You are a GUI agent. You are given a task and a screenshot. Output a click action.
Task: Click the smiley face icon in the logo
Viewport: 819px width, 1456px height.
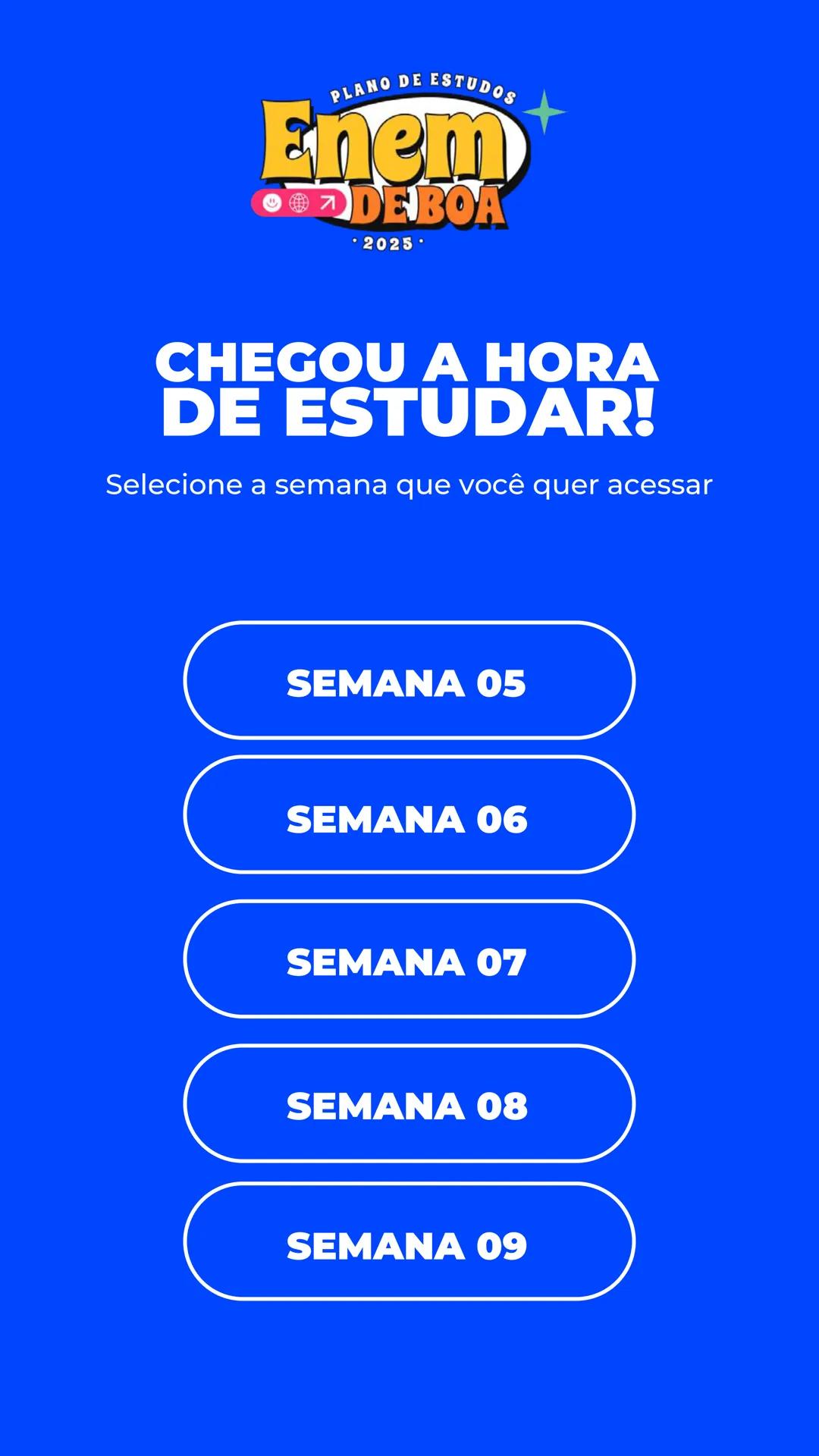(x=271, y=202)
